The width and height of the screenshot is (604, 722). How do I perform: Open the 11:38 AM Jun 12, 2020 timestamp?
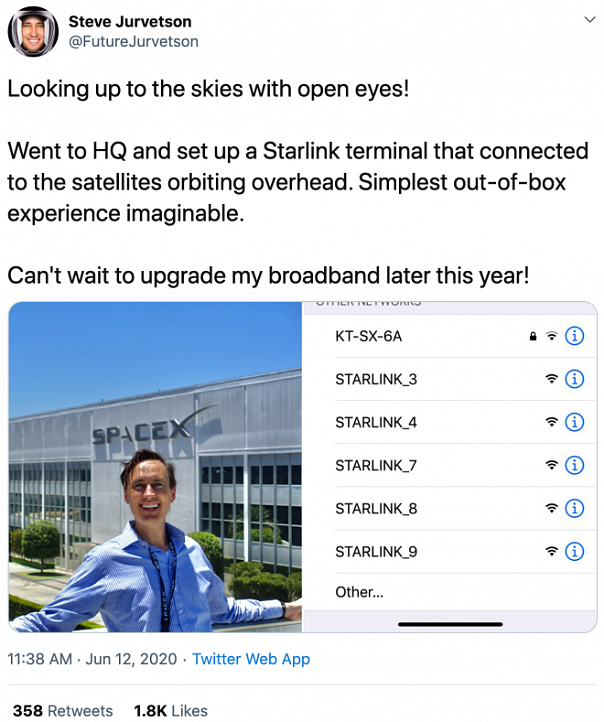tap(92, 659)
